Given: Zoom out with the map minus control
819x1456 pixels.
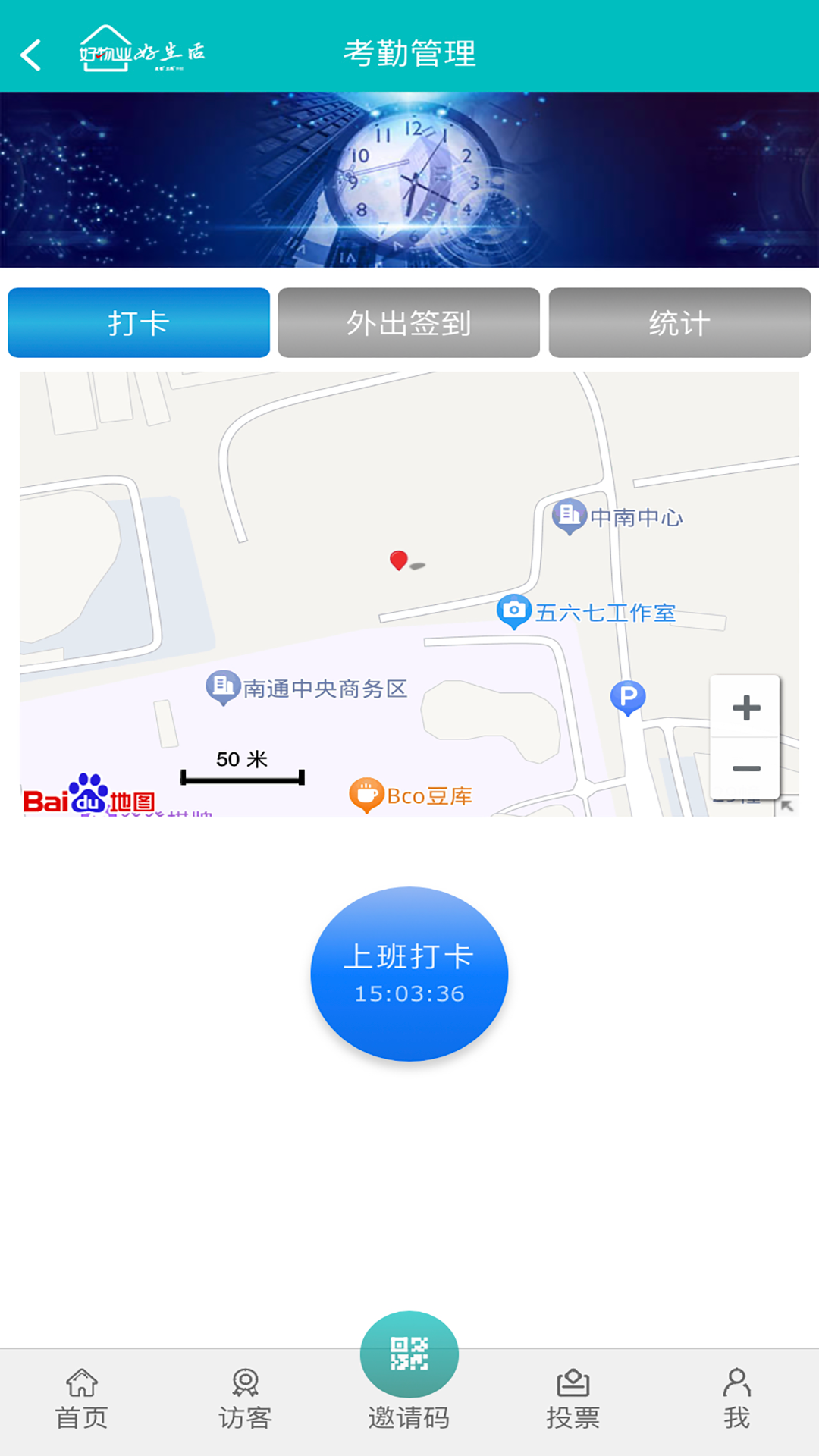Looking at the screenshot, I should 745,768.
